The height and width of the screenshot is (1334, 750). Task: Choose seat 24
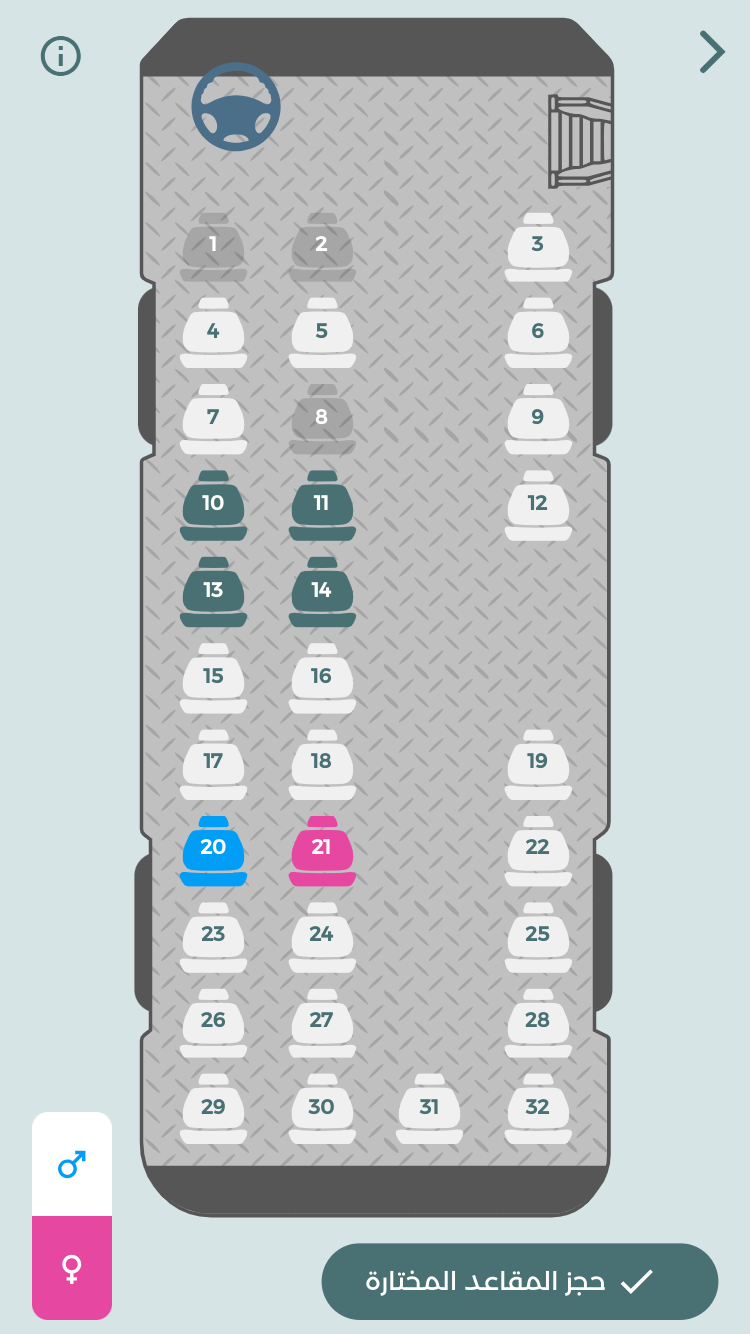click(x=322, y=938)
